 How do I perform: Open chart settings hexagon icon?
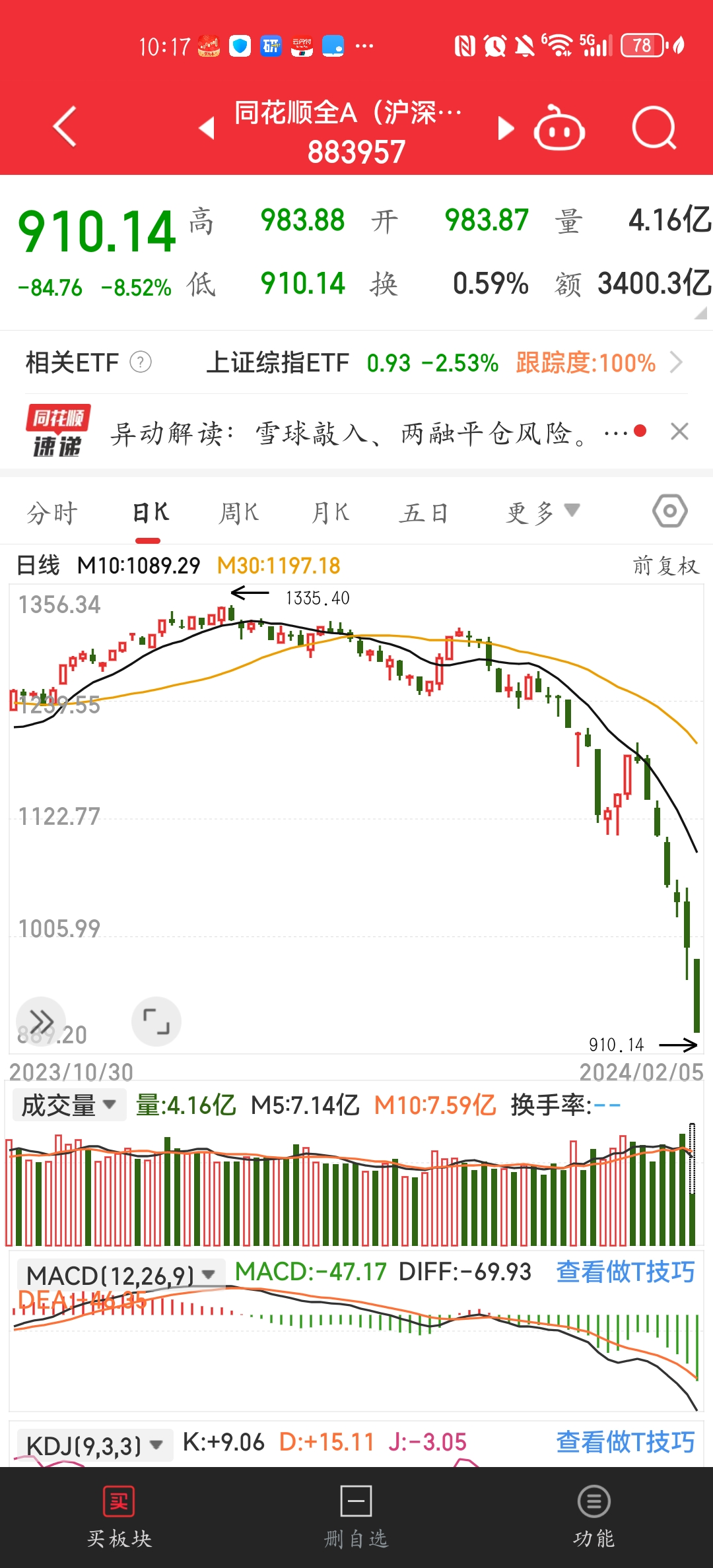click(670, 511)
